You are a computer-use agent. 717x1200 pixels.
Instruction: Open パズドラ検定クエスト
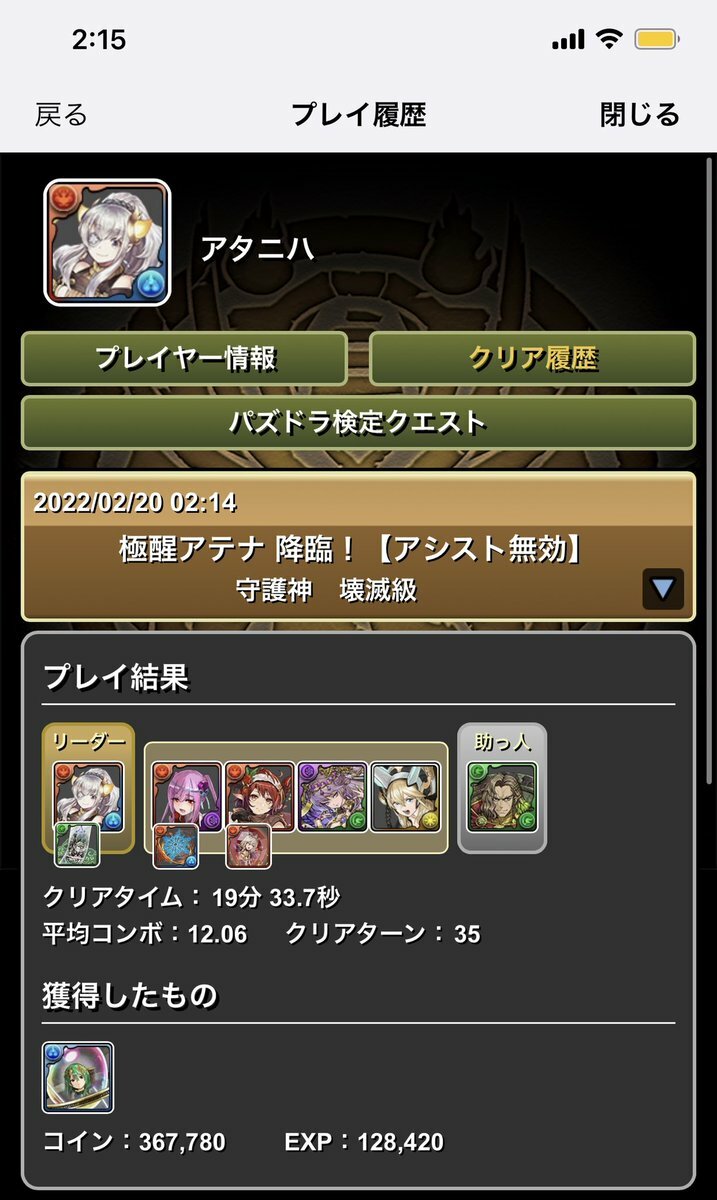pyautogui.click(x=358, y=423)
